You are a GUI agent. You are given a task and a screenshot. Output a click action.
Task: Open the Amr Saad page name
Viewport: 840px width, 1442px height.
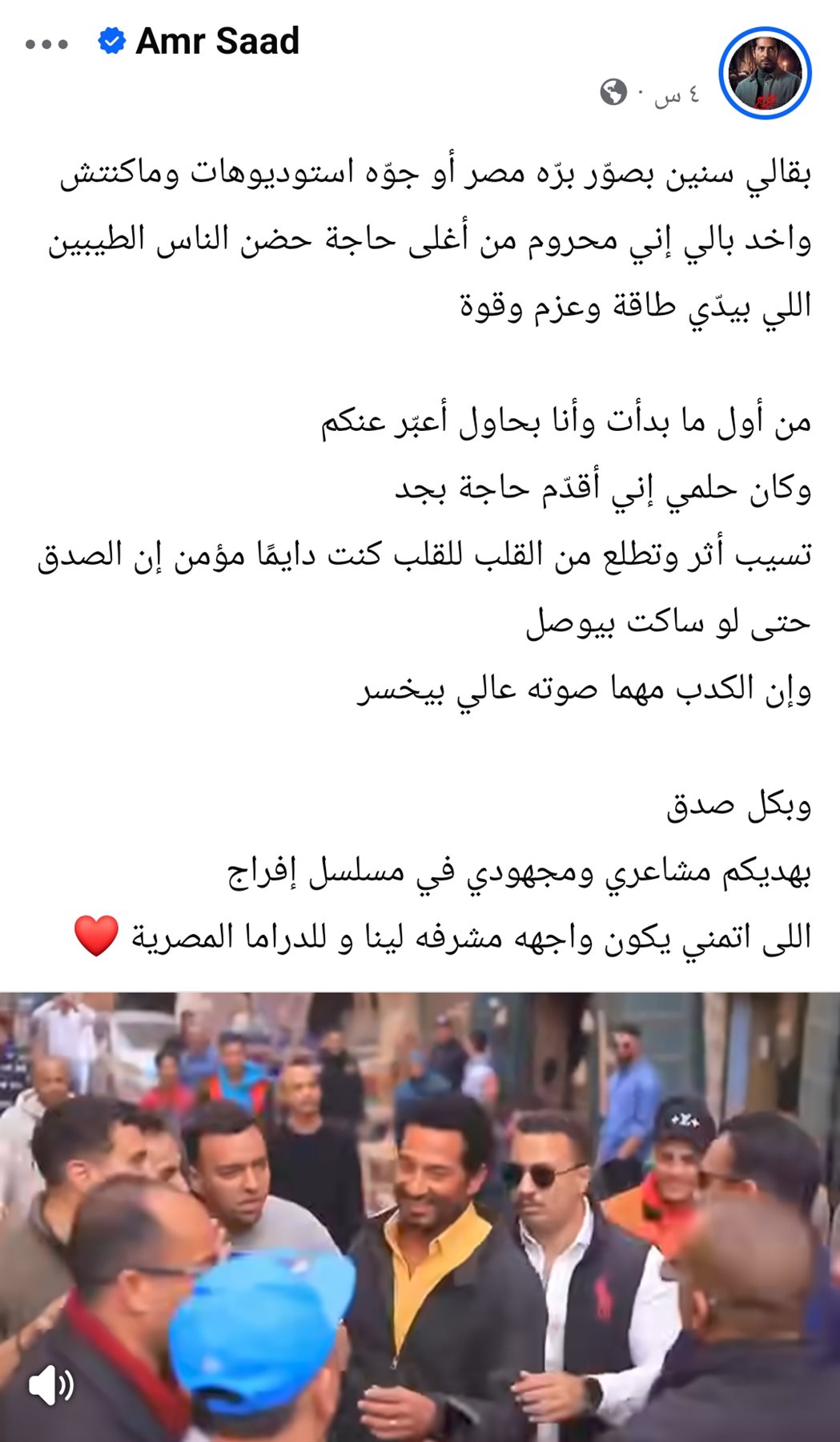(217, 42)
